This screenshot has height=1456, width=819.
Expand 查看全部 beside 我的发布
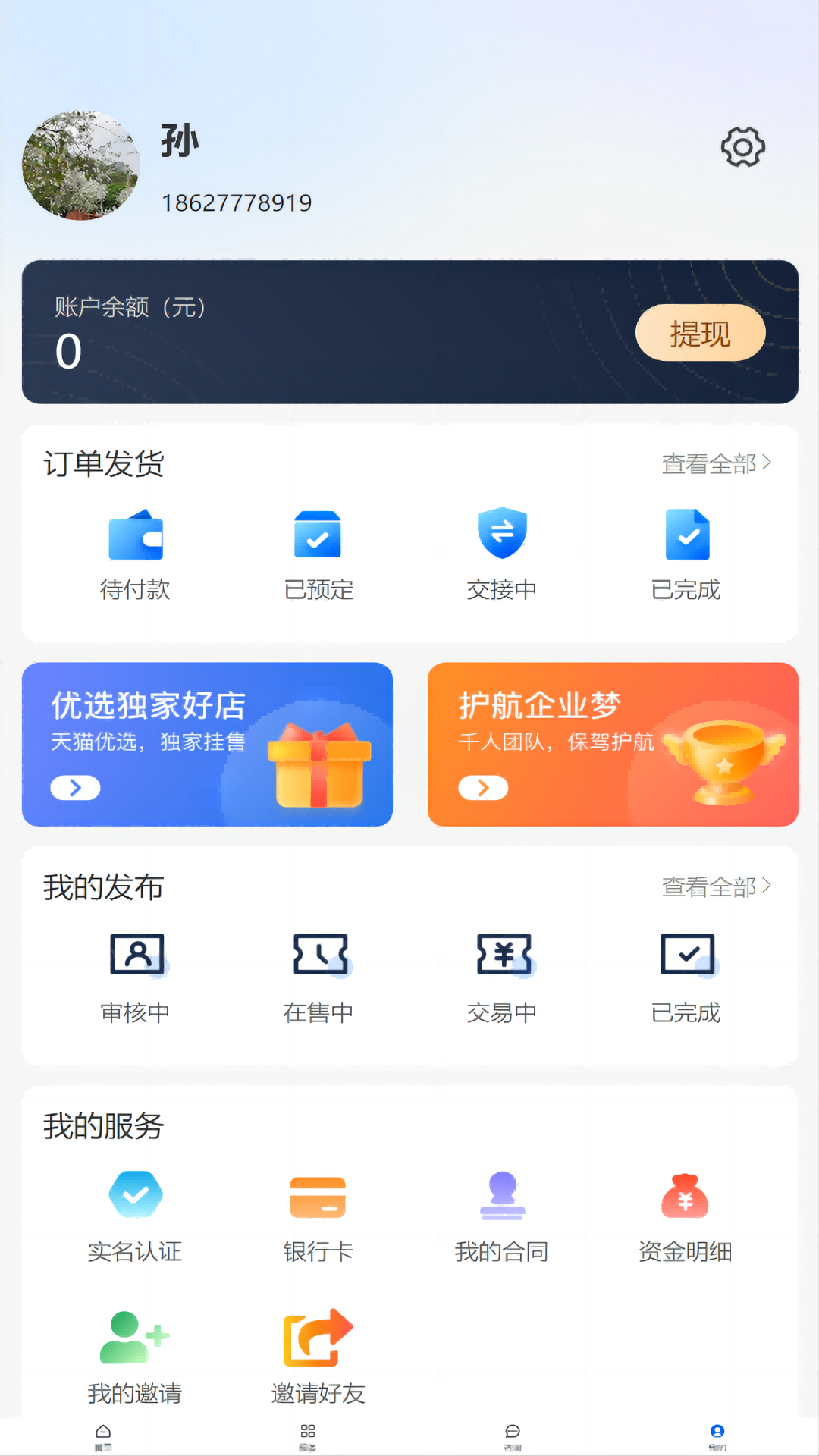[716, 887]
